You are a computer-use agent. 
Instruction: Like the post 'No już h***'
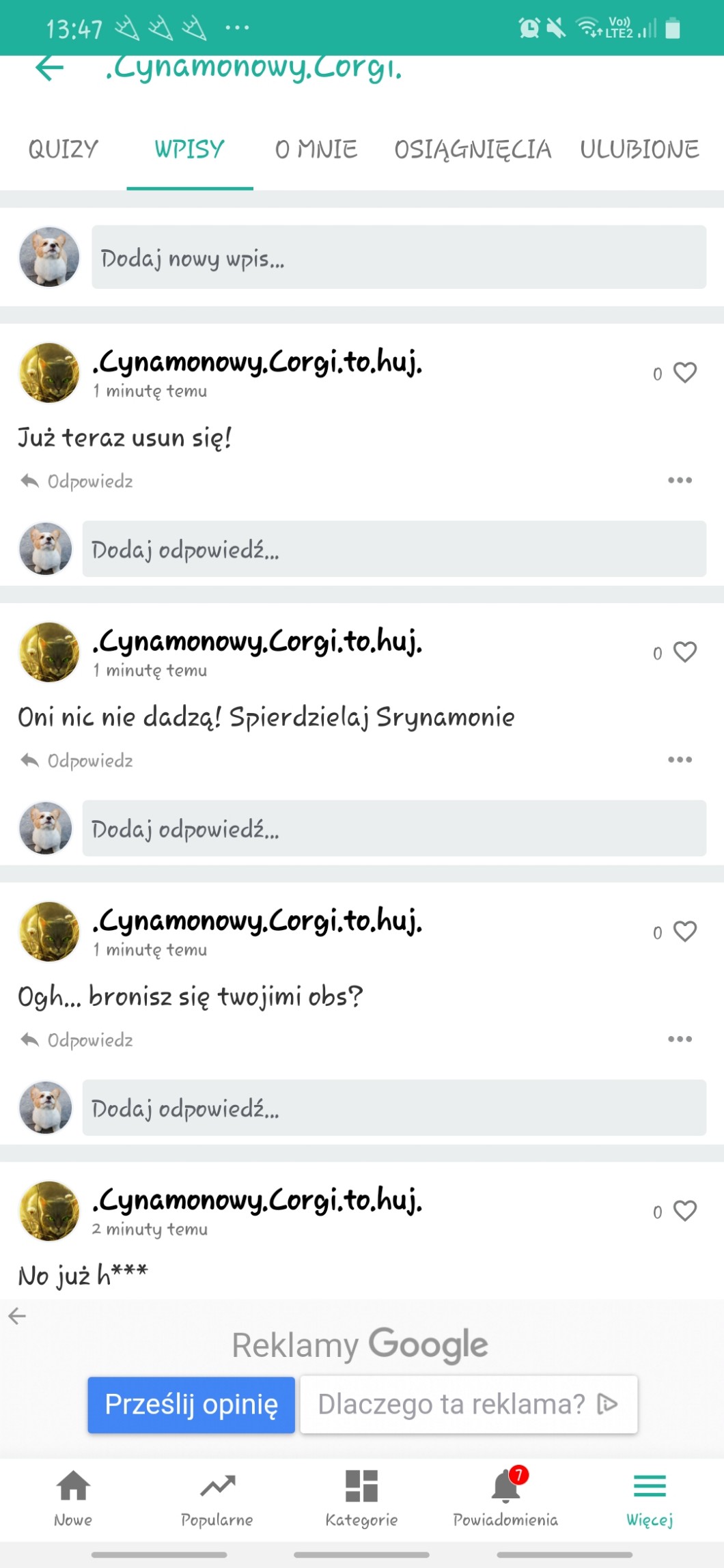[x=684, y=1211]
